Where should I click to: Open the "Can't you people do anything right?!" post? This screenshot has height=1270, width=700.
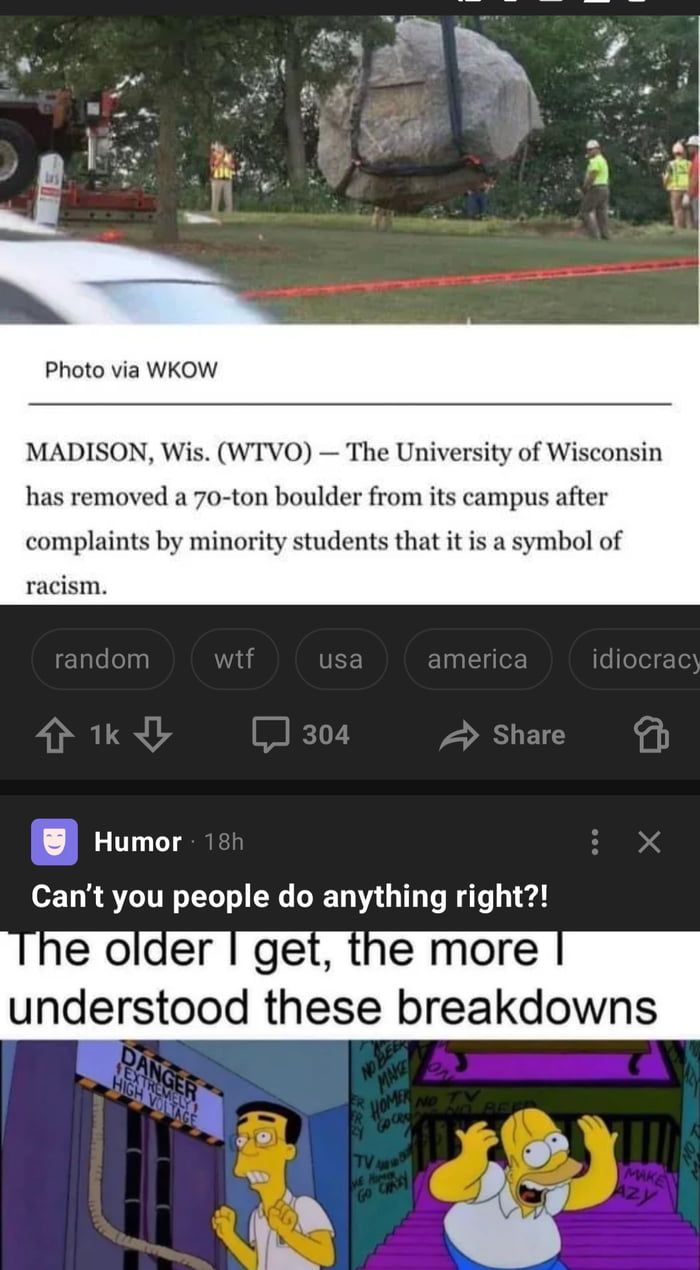coord(290,896)
